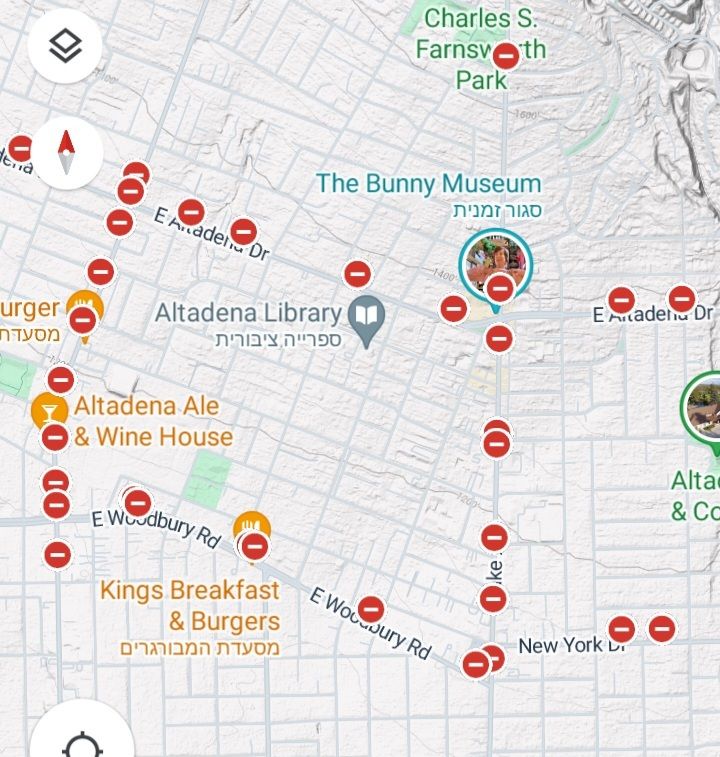
Task: Center map on my location
Action: coord(82,742)
